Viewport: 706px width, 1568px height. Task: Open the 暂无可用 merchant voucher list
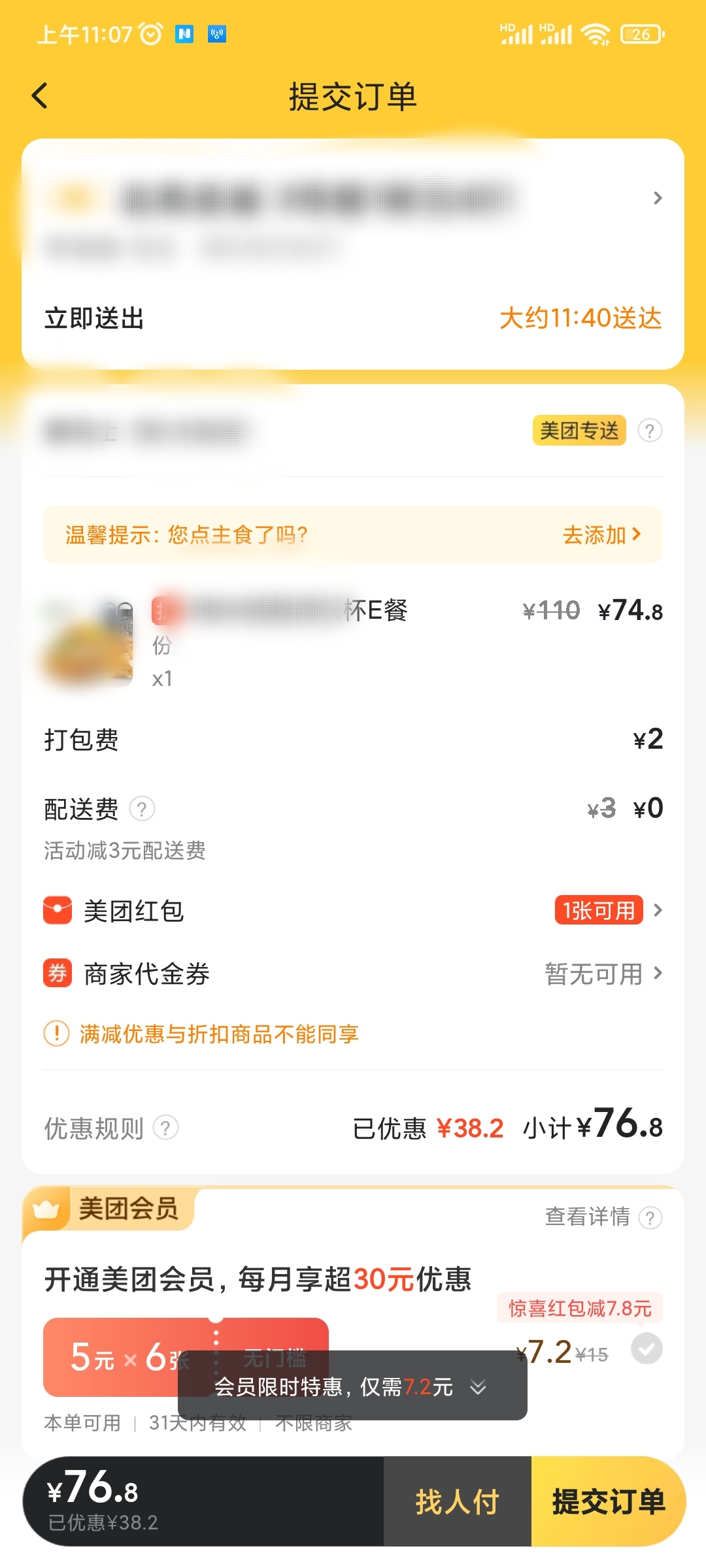point(594,974)
